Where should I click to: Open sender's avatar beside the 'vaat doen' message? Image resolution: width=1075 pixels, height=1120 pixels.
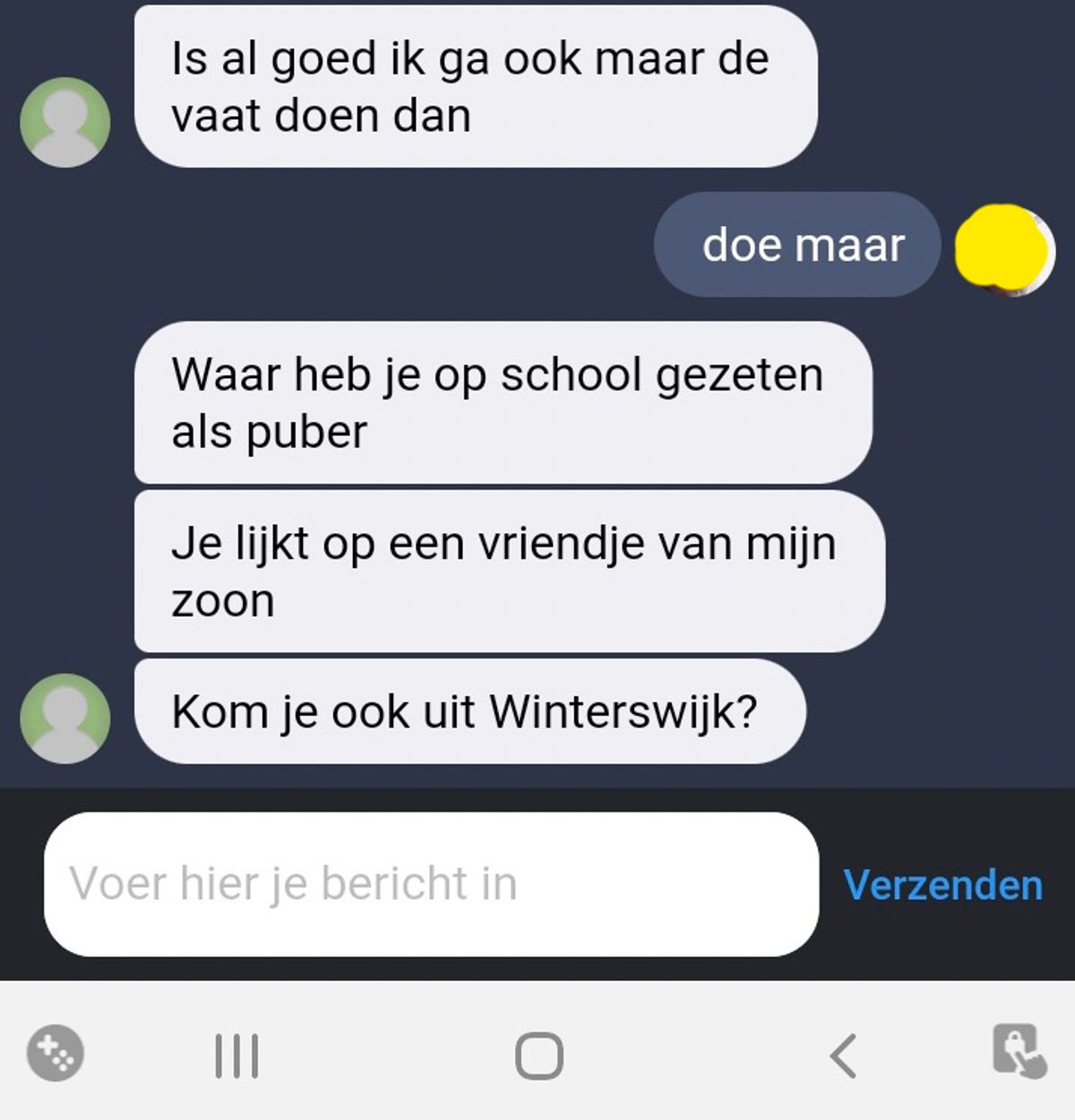click(x=65, y=122)
